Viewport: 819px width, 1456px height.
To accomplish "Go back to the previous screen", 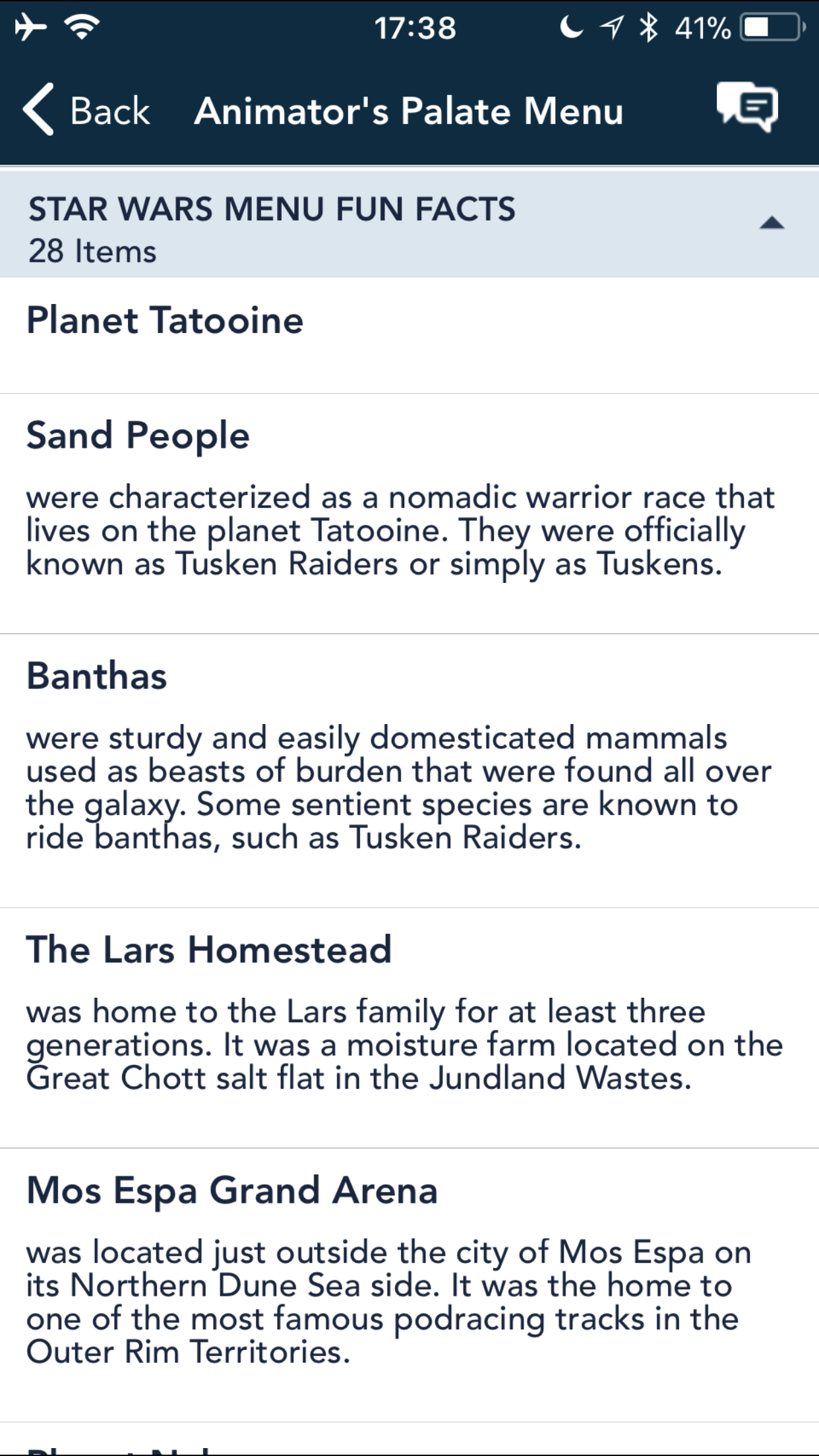I will pyautogui.click(x=86, y=110).
